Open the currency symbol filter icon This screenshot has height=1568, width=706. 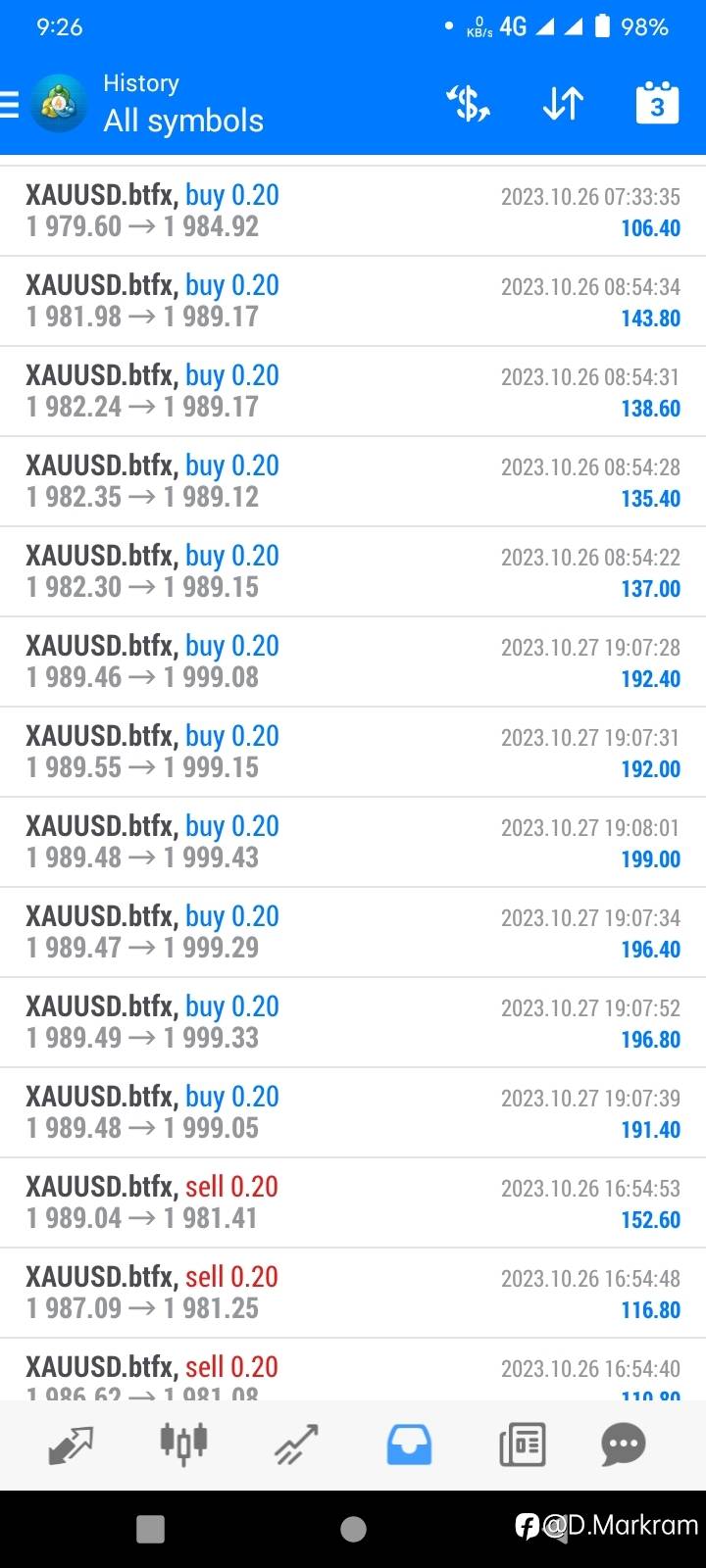coord(468,103)
